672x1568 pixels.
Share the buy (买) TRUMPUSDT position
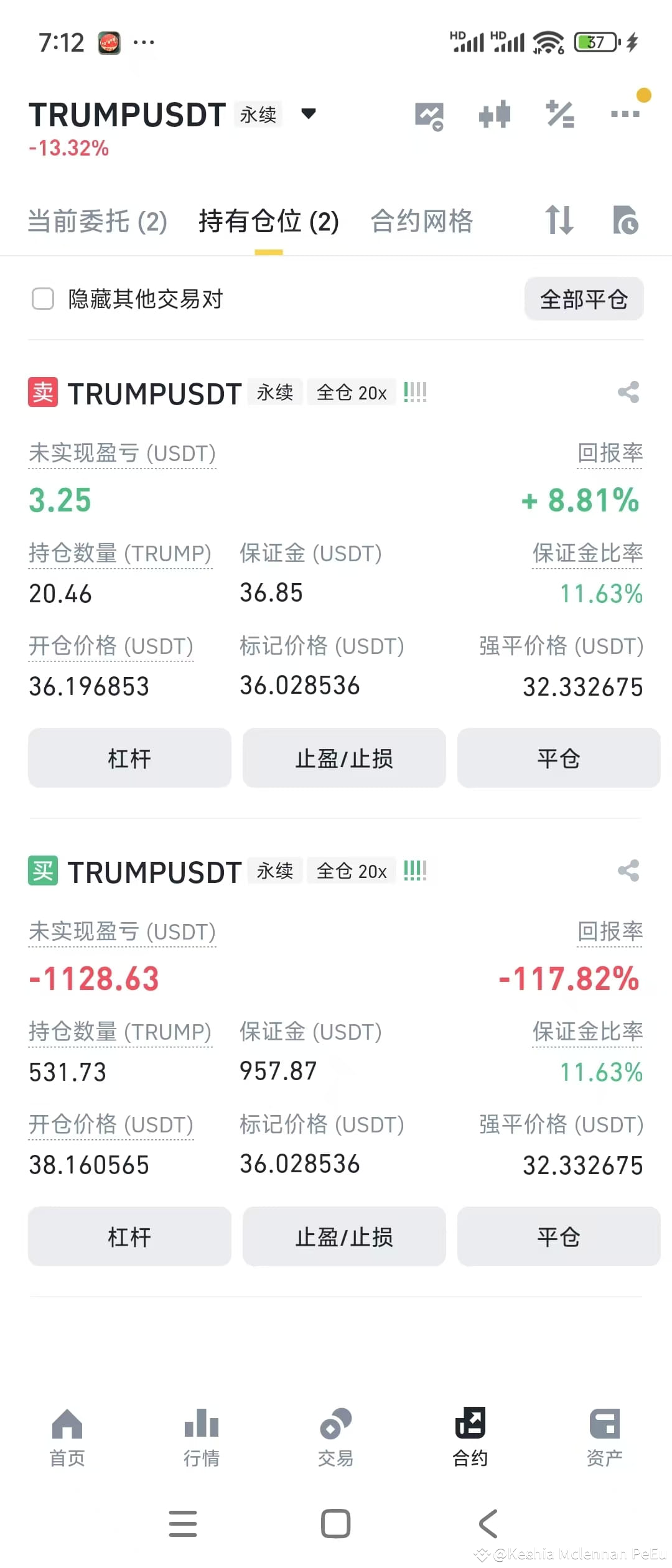(628, 870)
